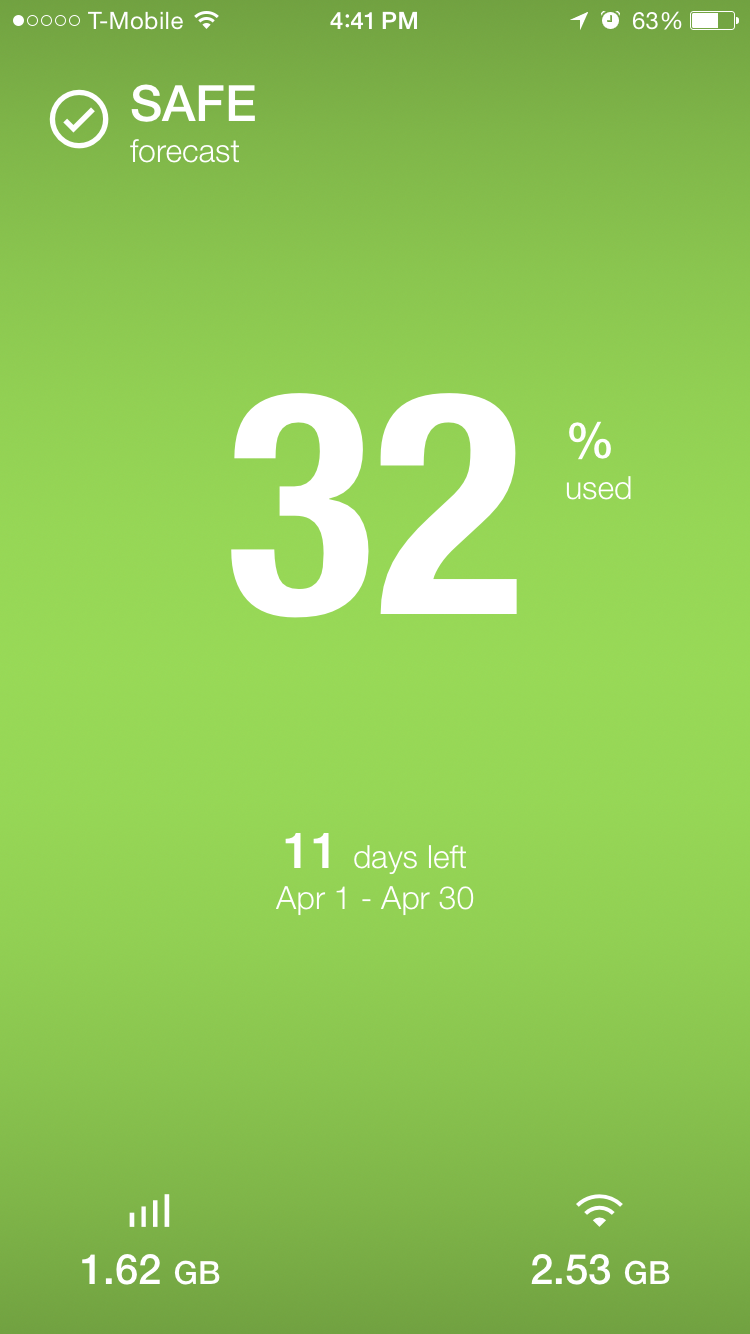Viewport: 750px width, 1334px height.
Task: Open the Apr 1 - Apr 30 billing period
Action: click(375, 898)
